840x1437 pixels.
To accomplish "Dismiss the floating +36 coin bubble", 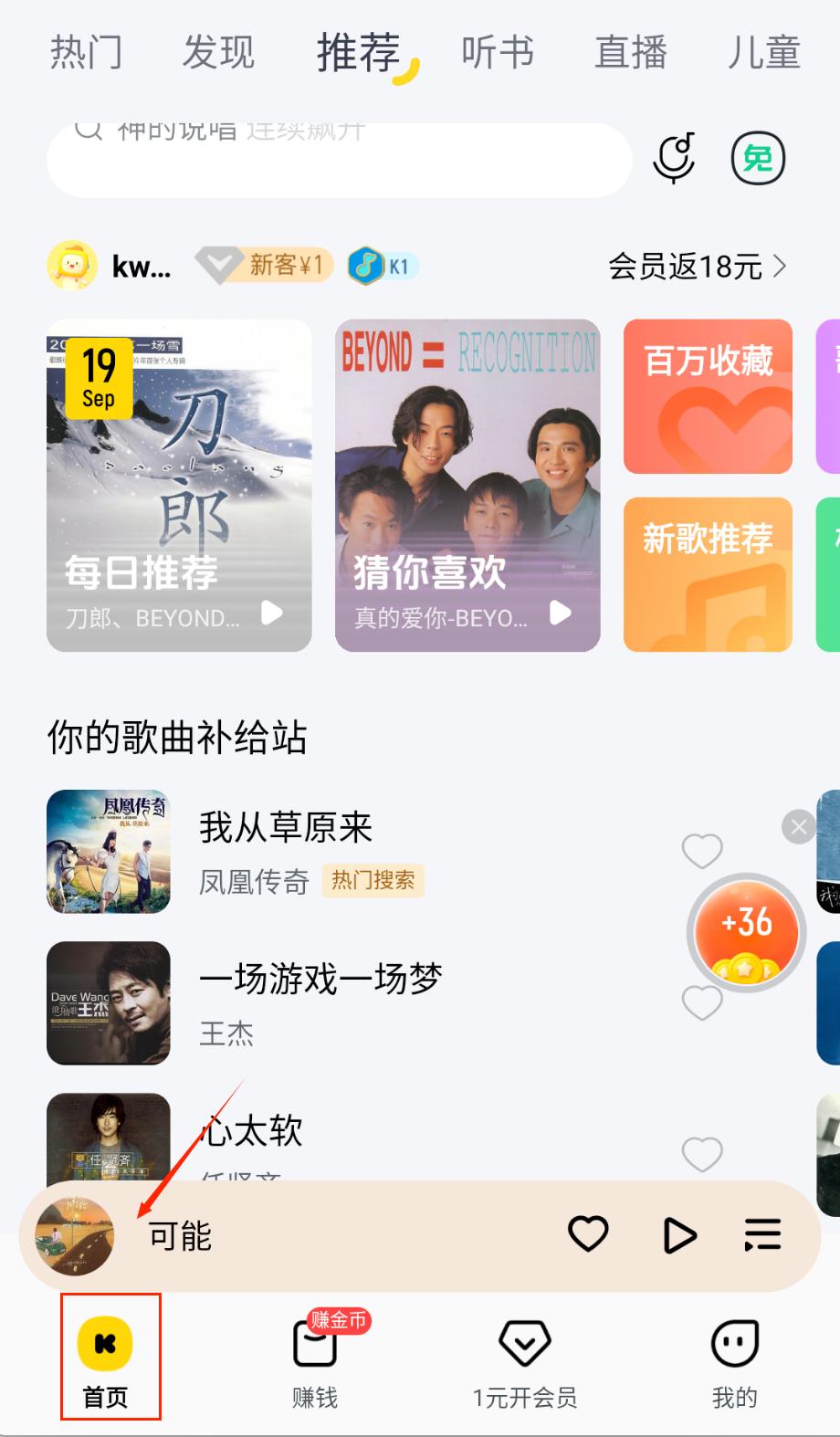I will point(799,827).
